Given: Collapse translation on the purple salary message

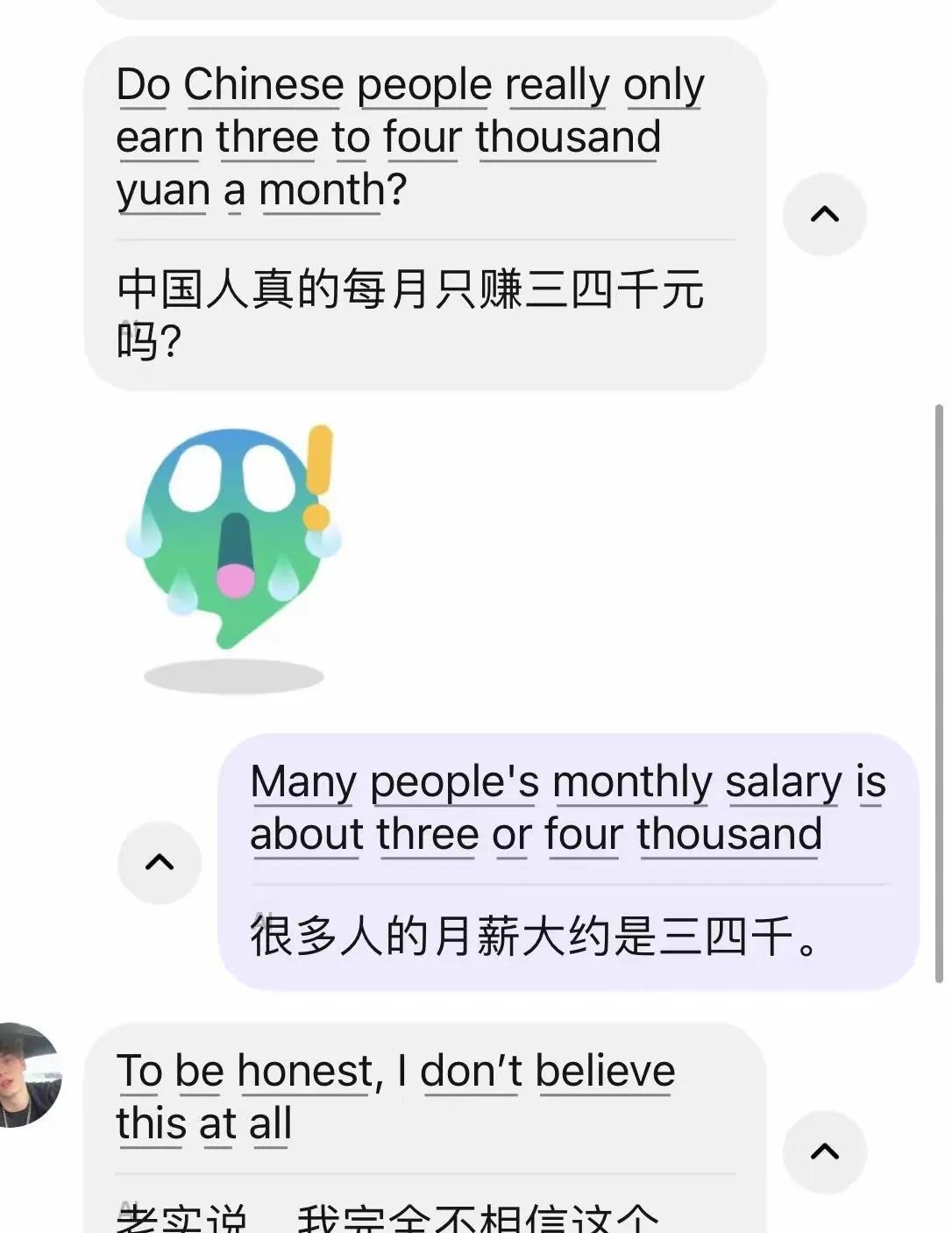Looking at the screenshot, I should coord(159,863).
